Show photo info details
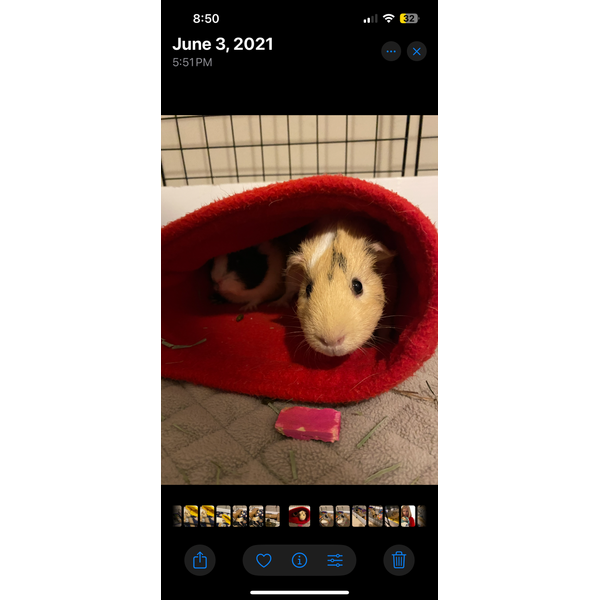The width and height of the screenshot is (600, 600). 299,560
